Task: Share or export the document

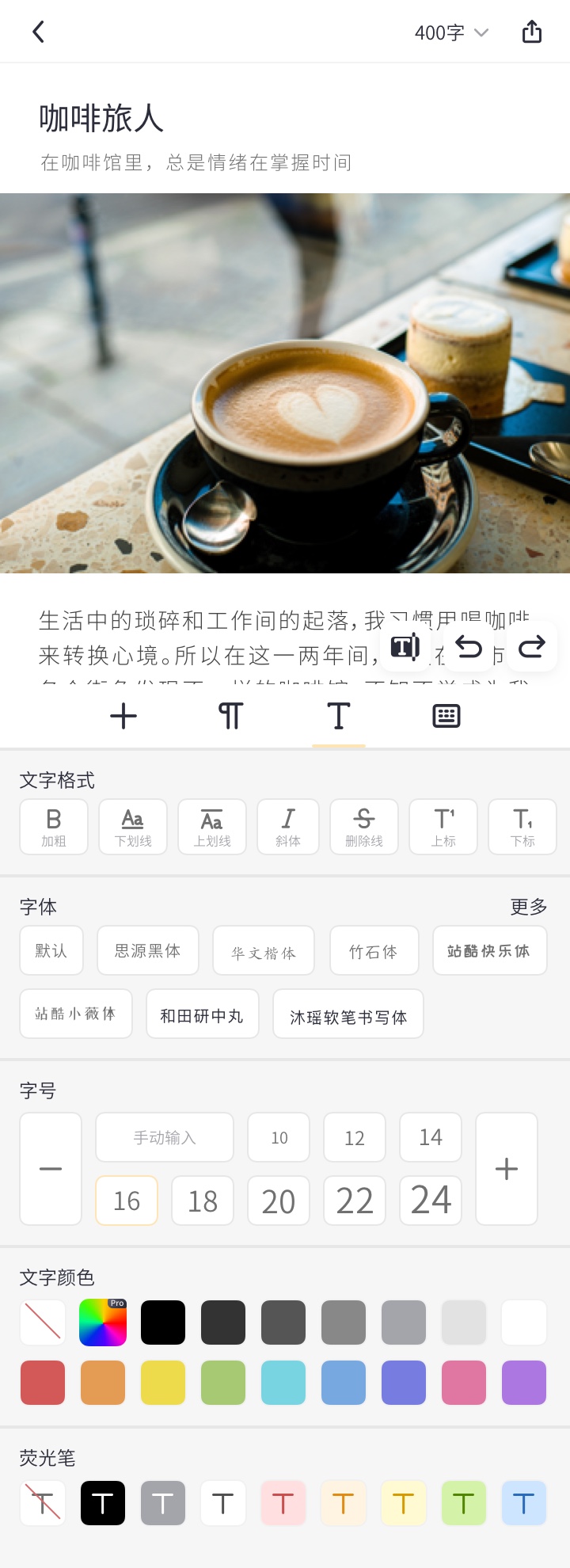Action: pyautogui.click(x=532, y=32)
